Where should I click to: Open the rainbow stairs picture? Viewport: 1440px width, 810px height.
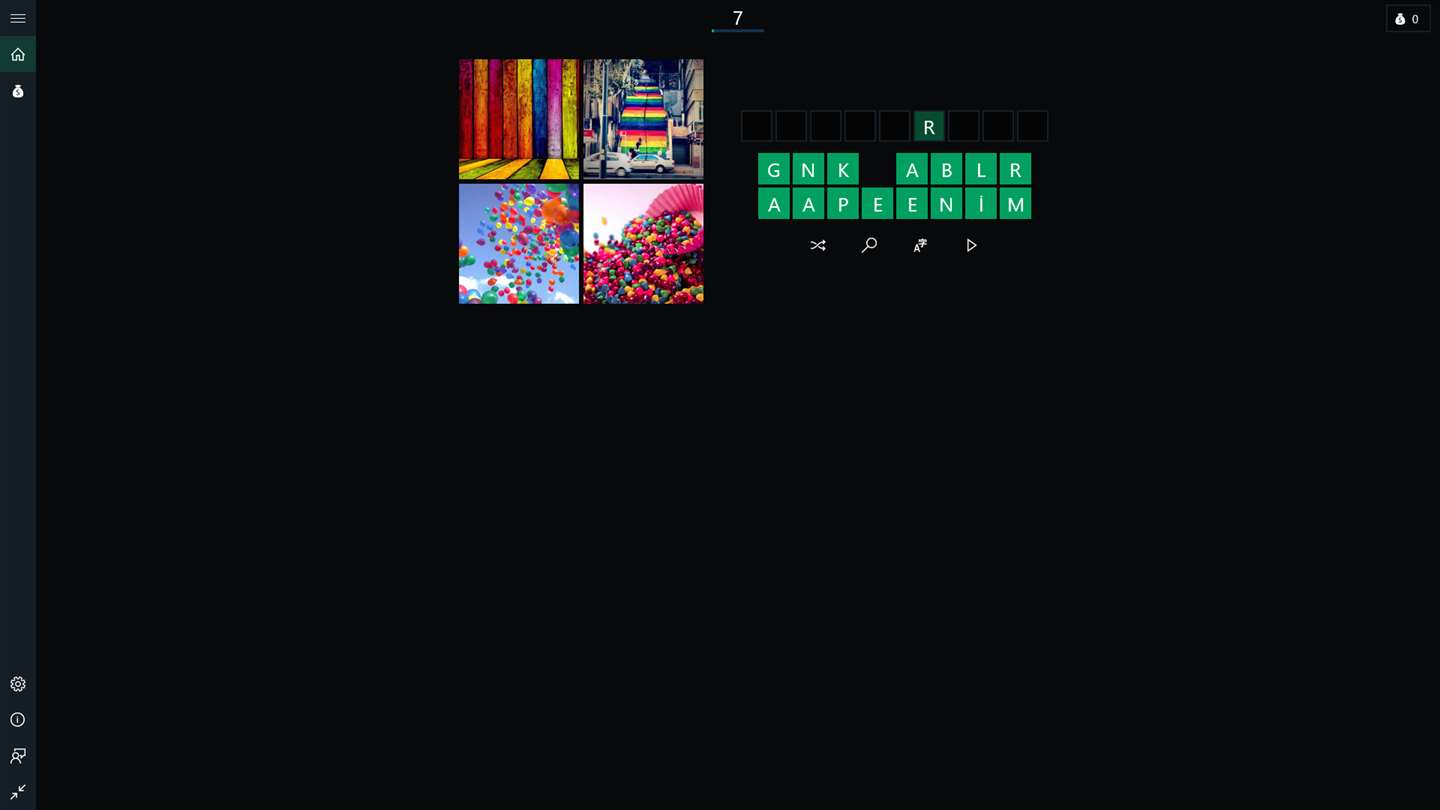coord(643,119)
